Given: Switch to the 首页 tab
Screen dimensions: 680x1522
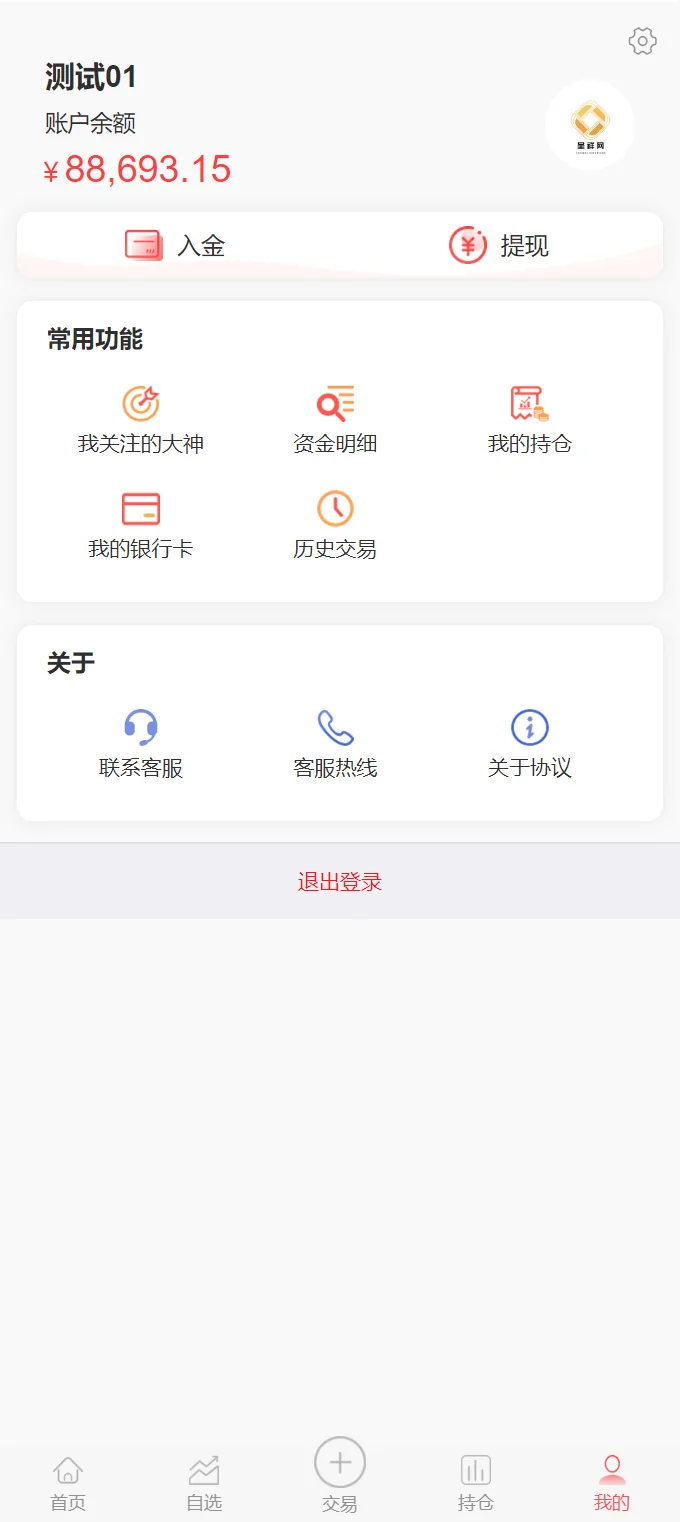Looking at the screenshot, I should (68, 1483).
